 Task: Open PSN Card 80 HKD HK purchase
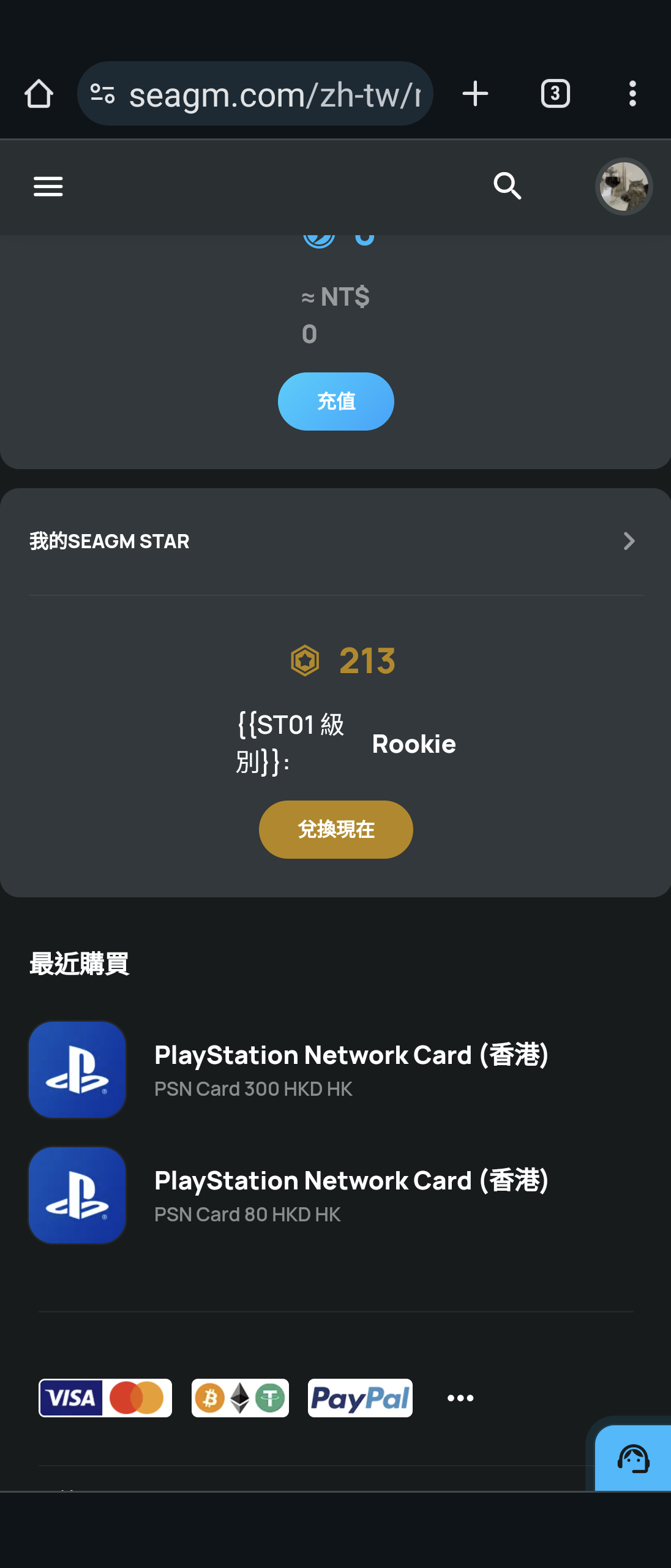tap(350, 1195)
